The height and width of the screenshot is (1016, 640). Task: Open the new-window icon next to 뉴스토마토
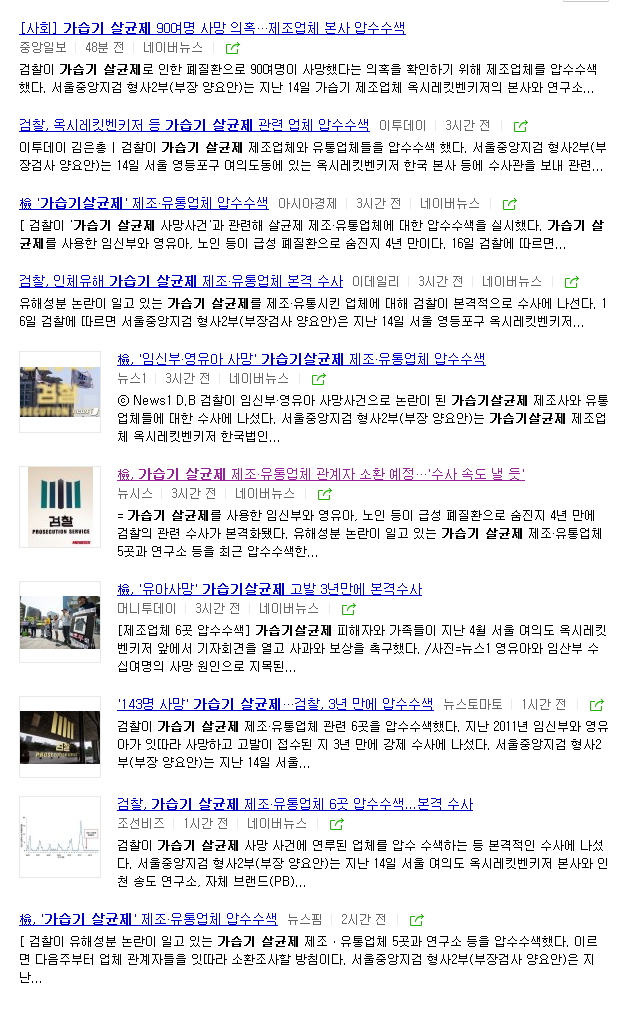(597, 705)
